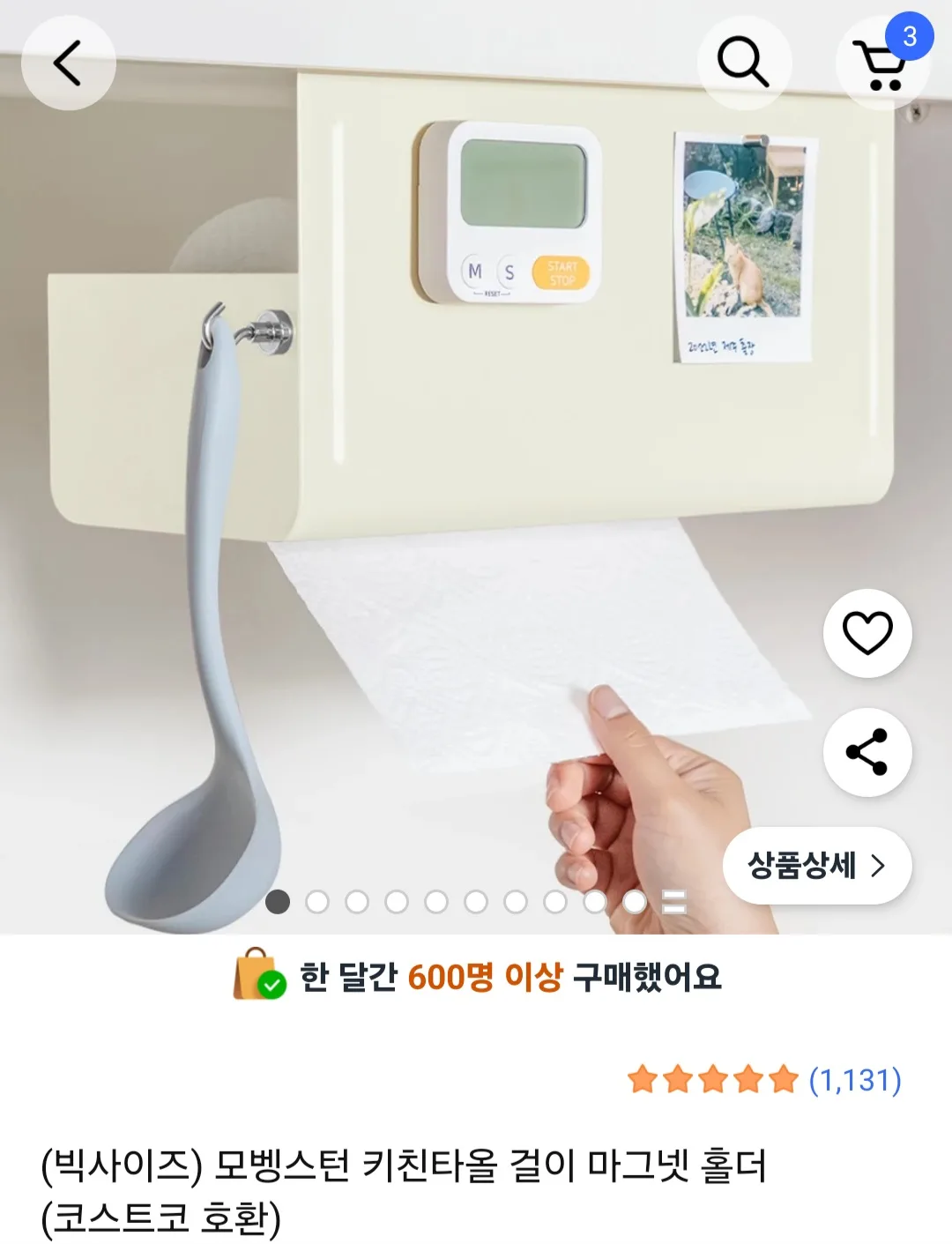
Task: Share this product
Action: point(867,752)
